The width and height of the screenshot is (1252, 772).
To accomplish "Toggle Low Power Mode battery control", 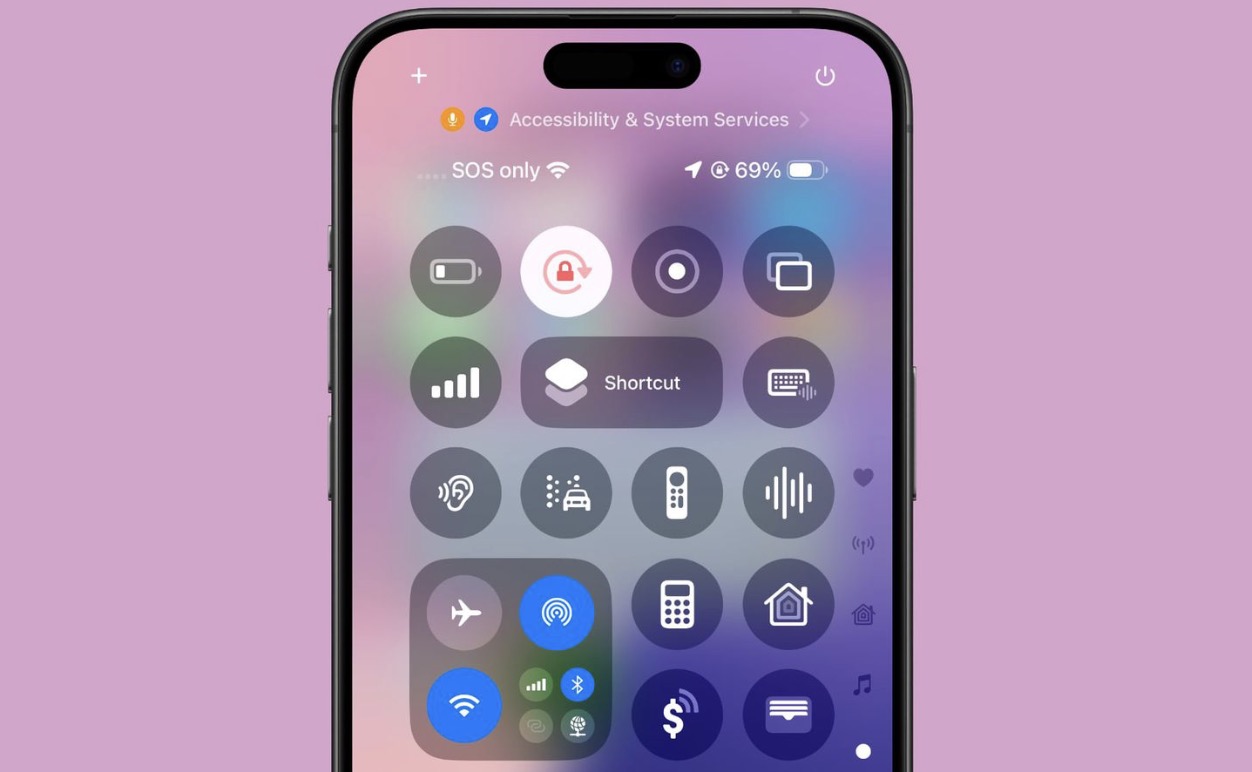I will 455,272.
